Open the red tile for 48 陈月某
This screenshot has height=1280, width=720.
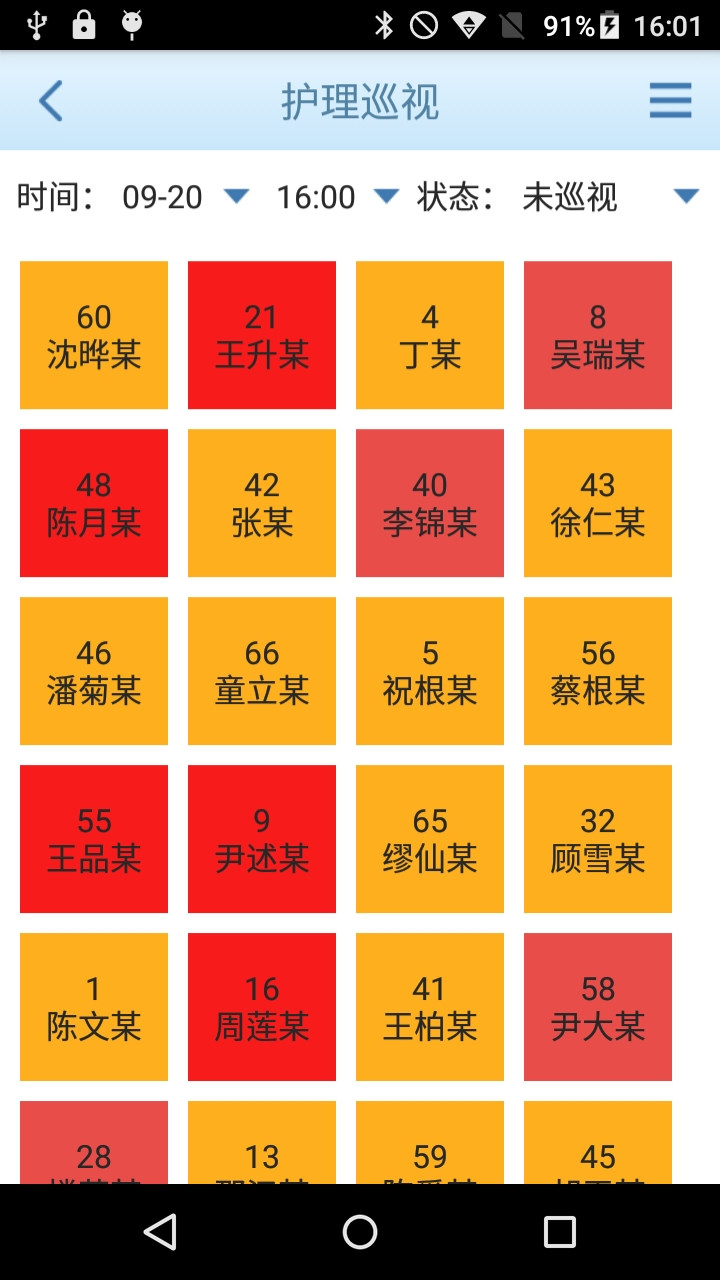click(93, 502)
